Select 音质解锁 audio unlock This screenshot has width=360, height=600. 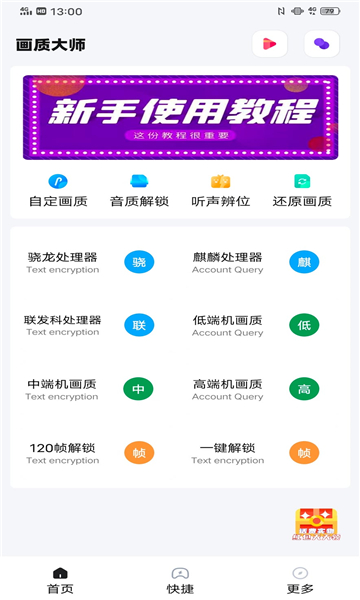139,191
